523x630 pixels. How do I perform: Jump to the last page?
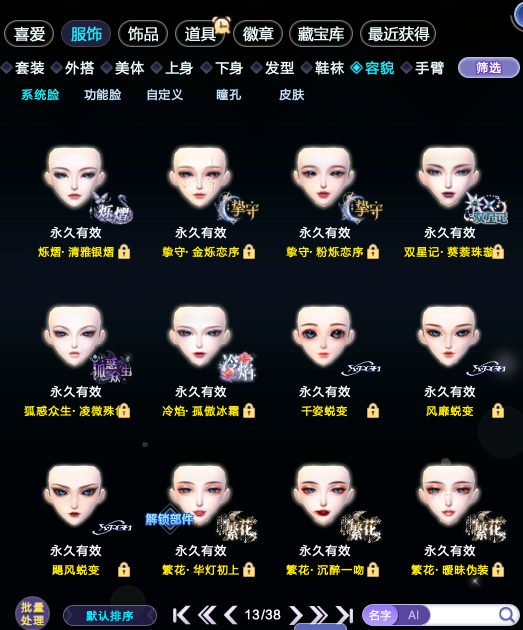[x=345, y=615]
